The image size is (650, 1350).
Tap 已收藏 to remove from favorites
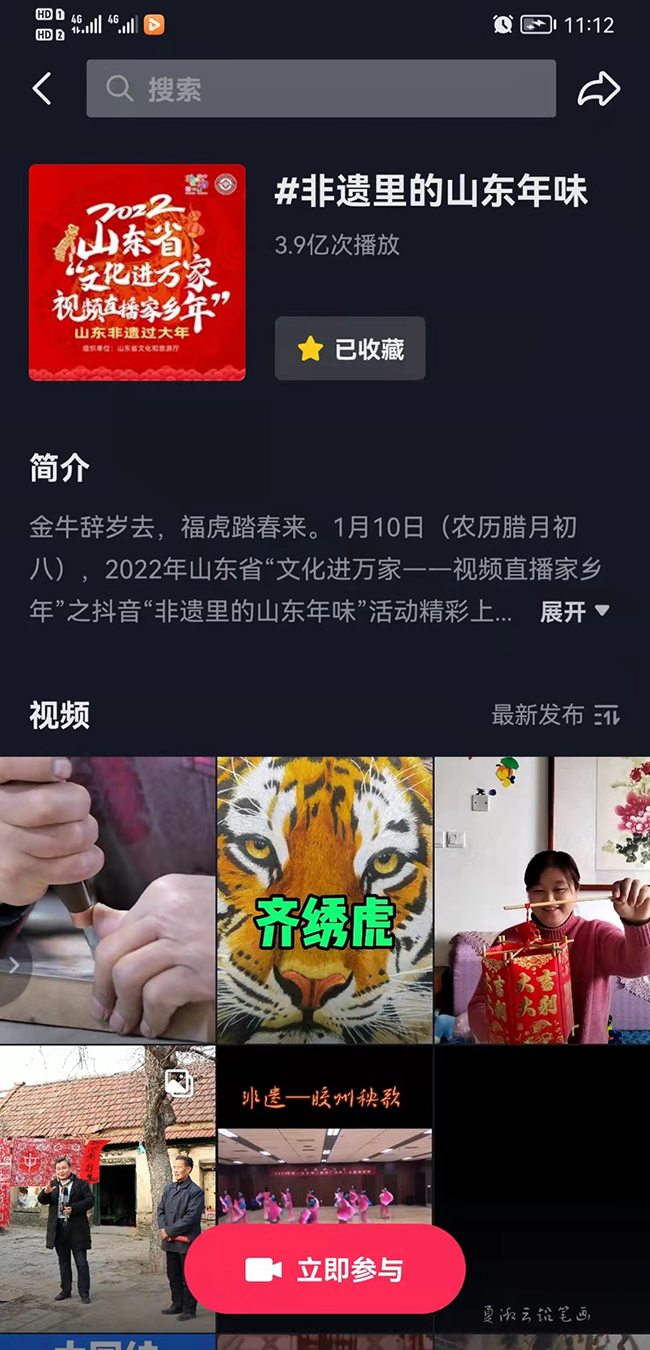click(350, 349)
